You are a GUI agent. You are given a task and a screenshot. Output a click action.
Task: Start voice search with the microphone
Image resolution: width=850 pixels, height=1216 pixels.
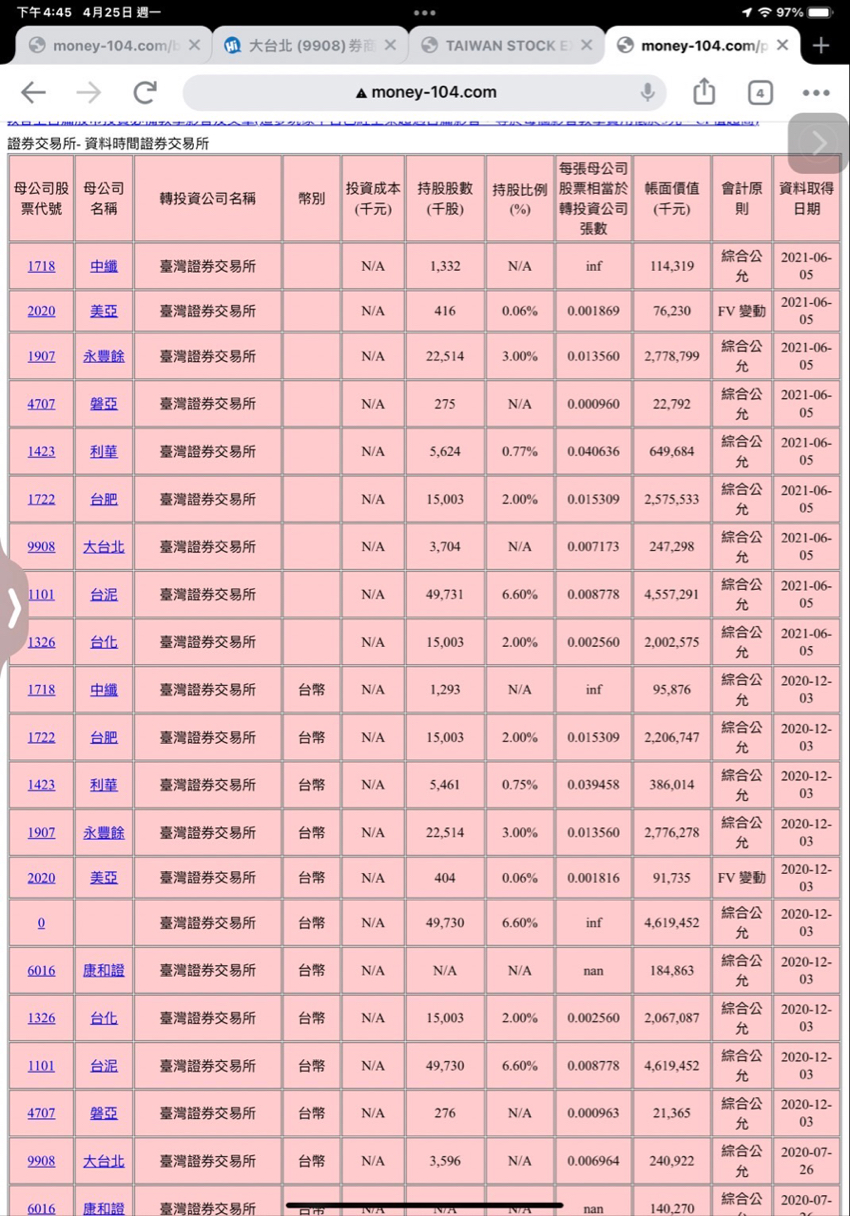[647, 92]
